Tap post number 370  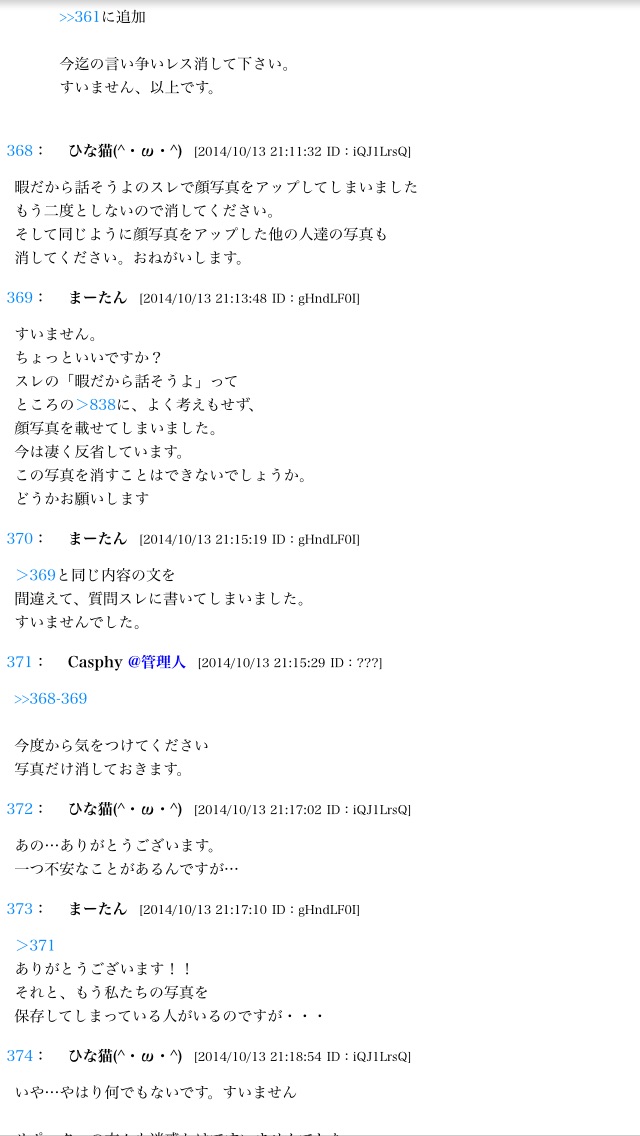(x=20, y=538)
